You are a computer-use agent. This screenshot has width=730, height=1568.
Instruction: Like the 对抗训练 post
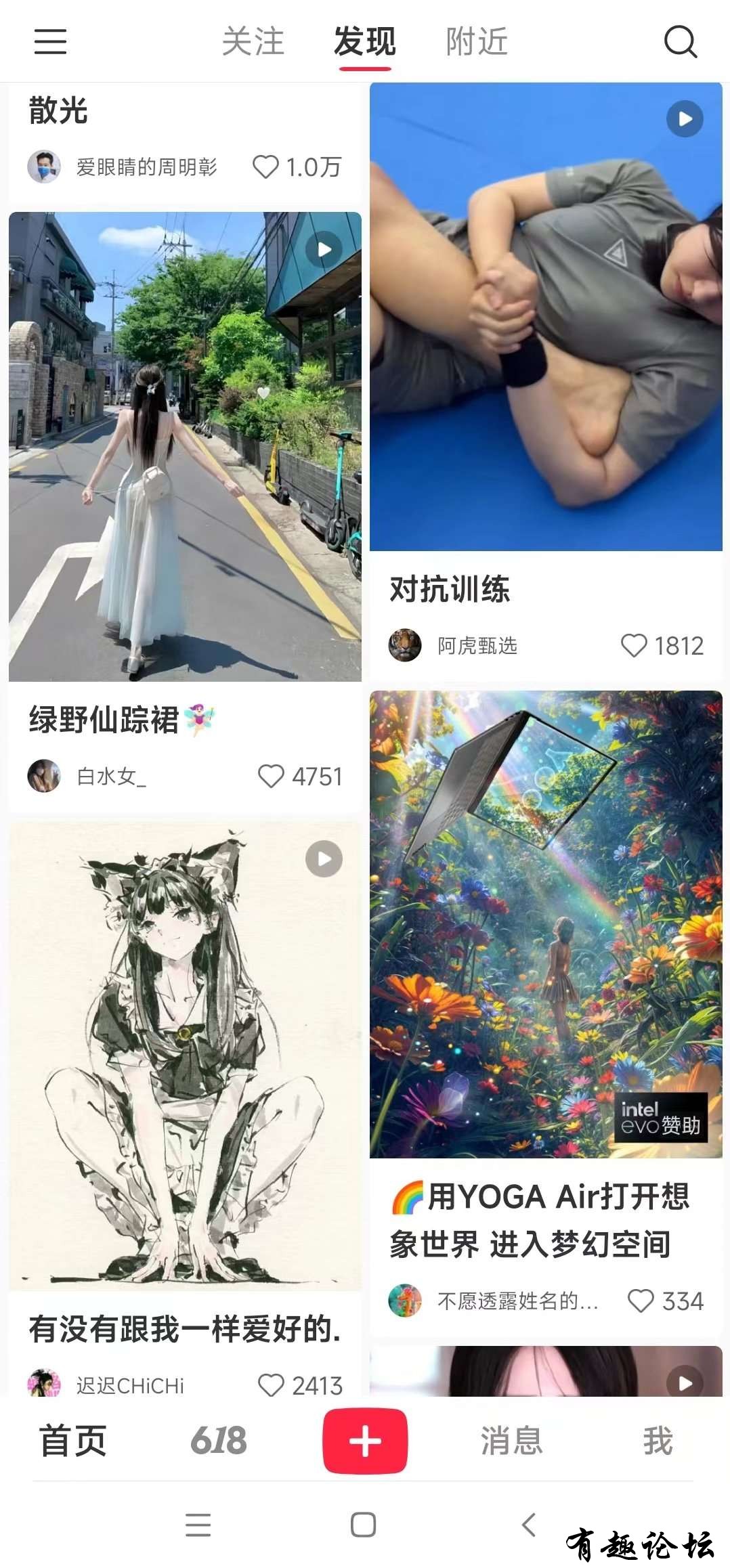(635, 645)
